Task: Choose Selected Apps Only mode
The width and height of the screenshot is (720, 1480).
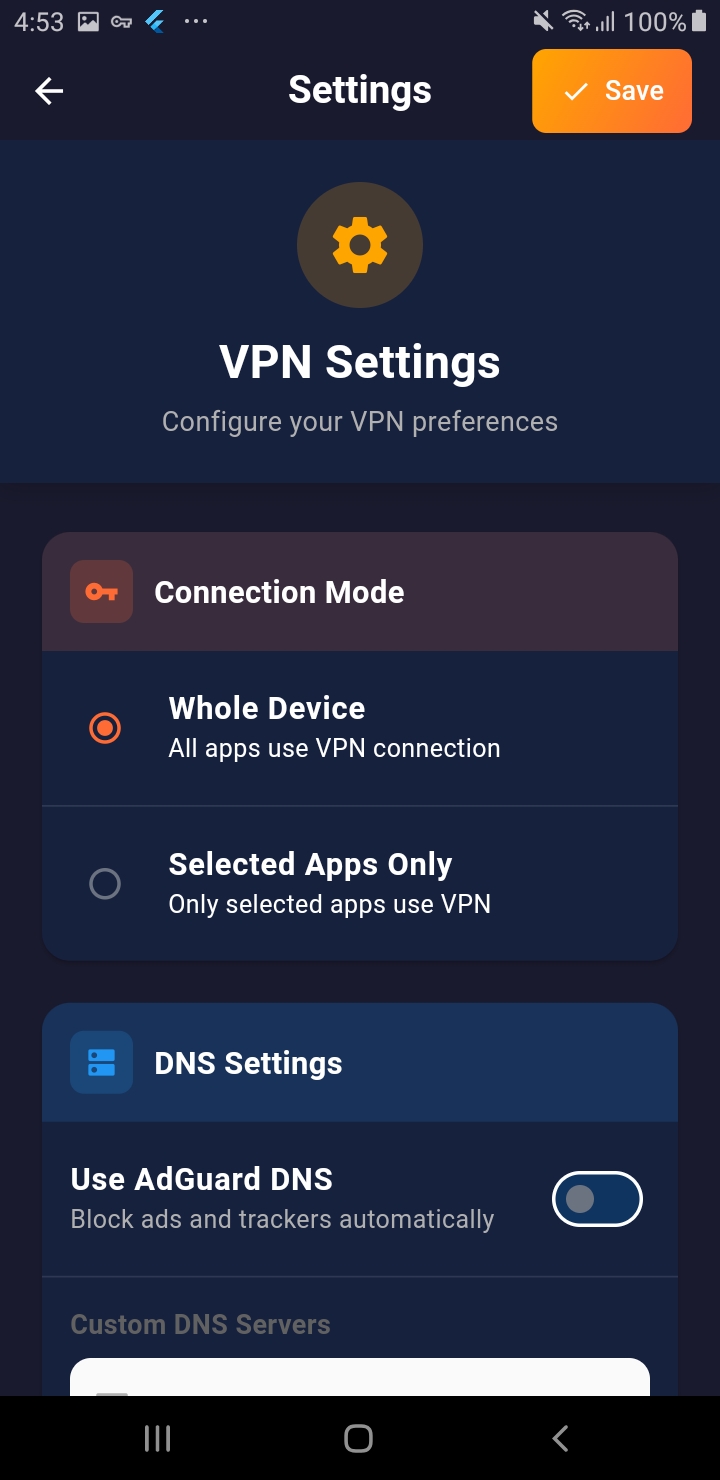Action: point(105,884)
